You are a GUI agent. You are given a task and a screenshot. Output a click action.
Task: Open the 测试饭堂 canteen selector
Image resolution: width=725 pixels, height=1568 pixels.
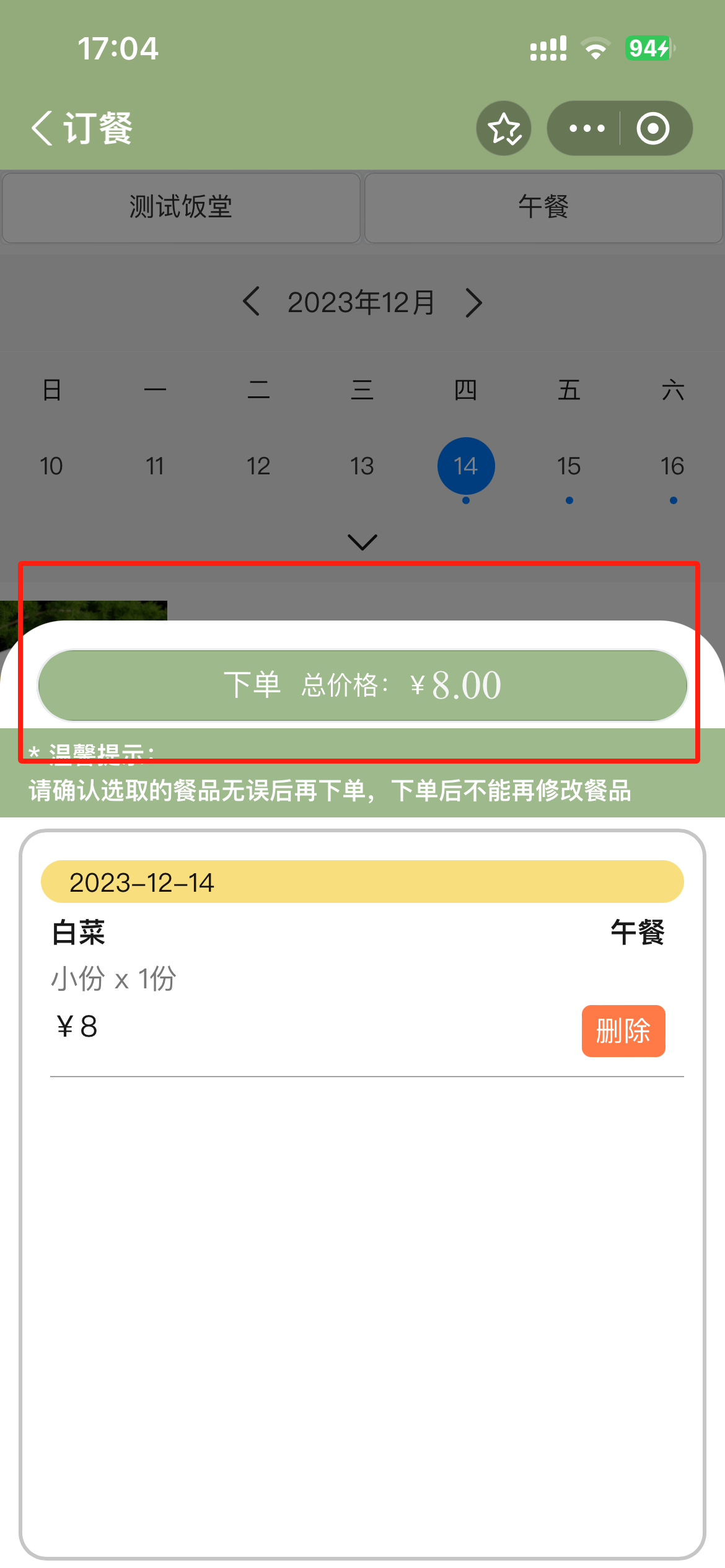tap(181, 207)
